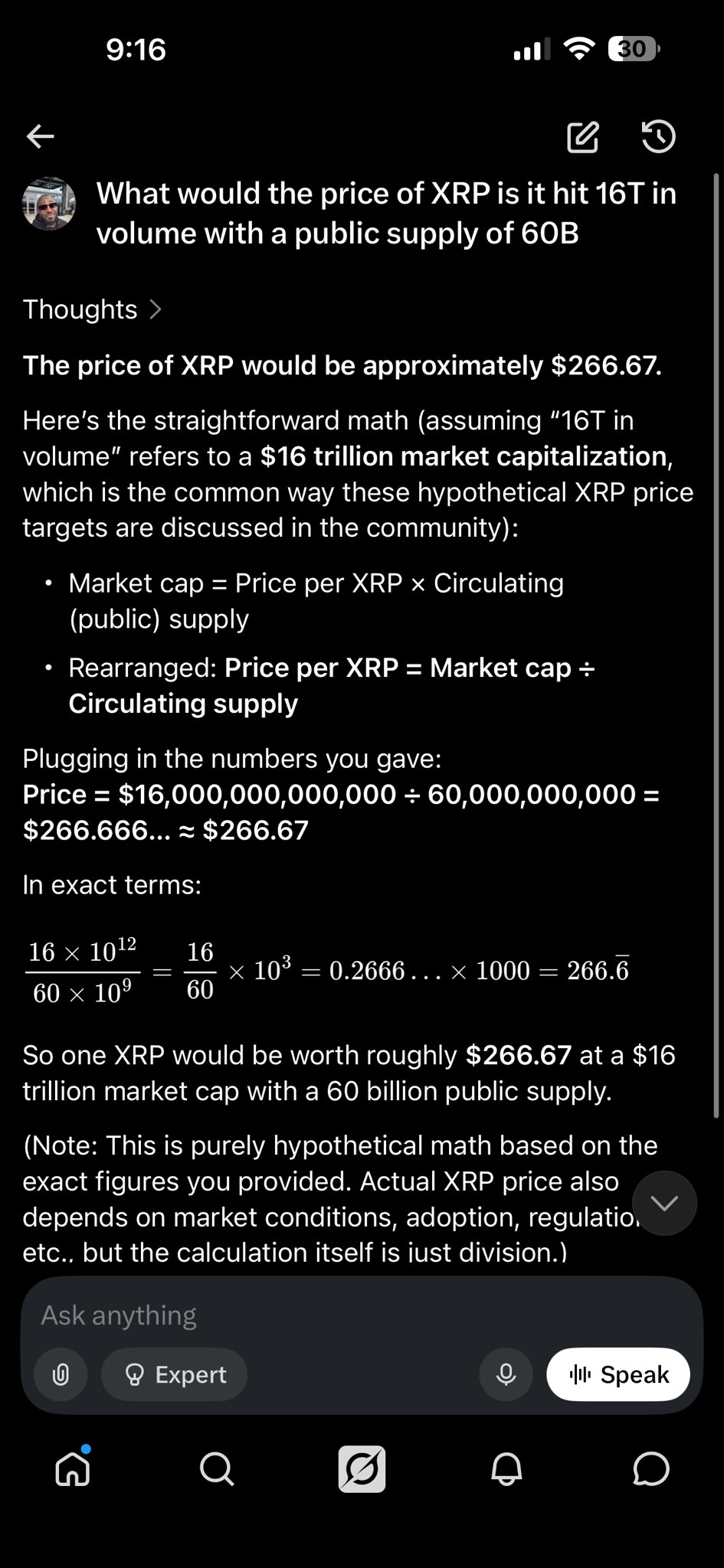Open the Notifications bell tab

pyautogui.click(x=506, y=1469)
